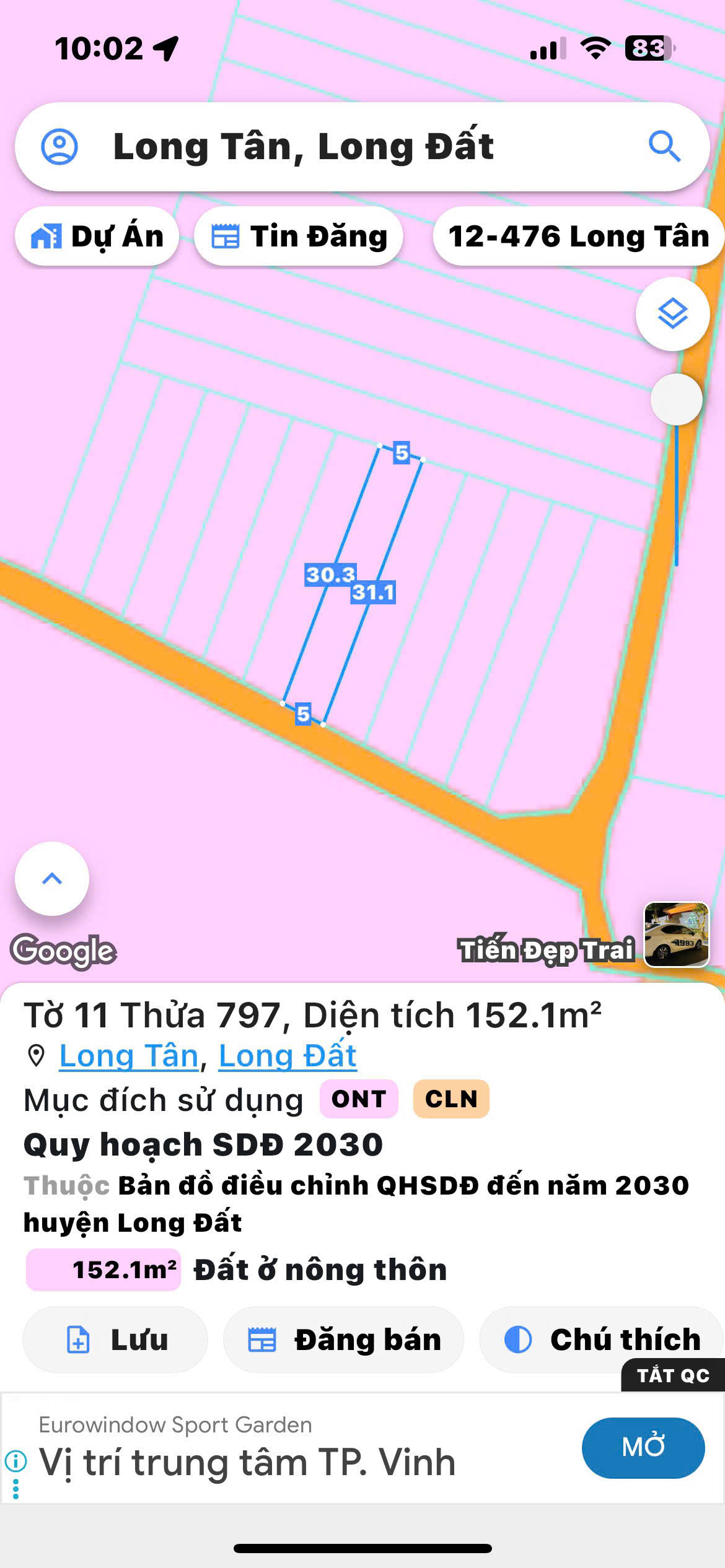Select the Tin Đăng chip
The height and width of the screenshot is (1568, 725).
[x=299, y=237]
